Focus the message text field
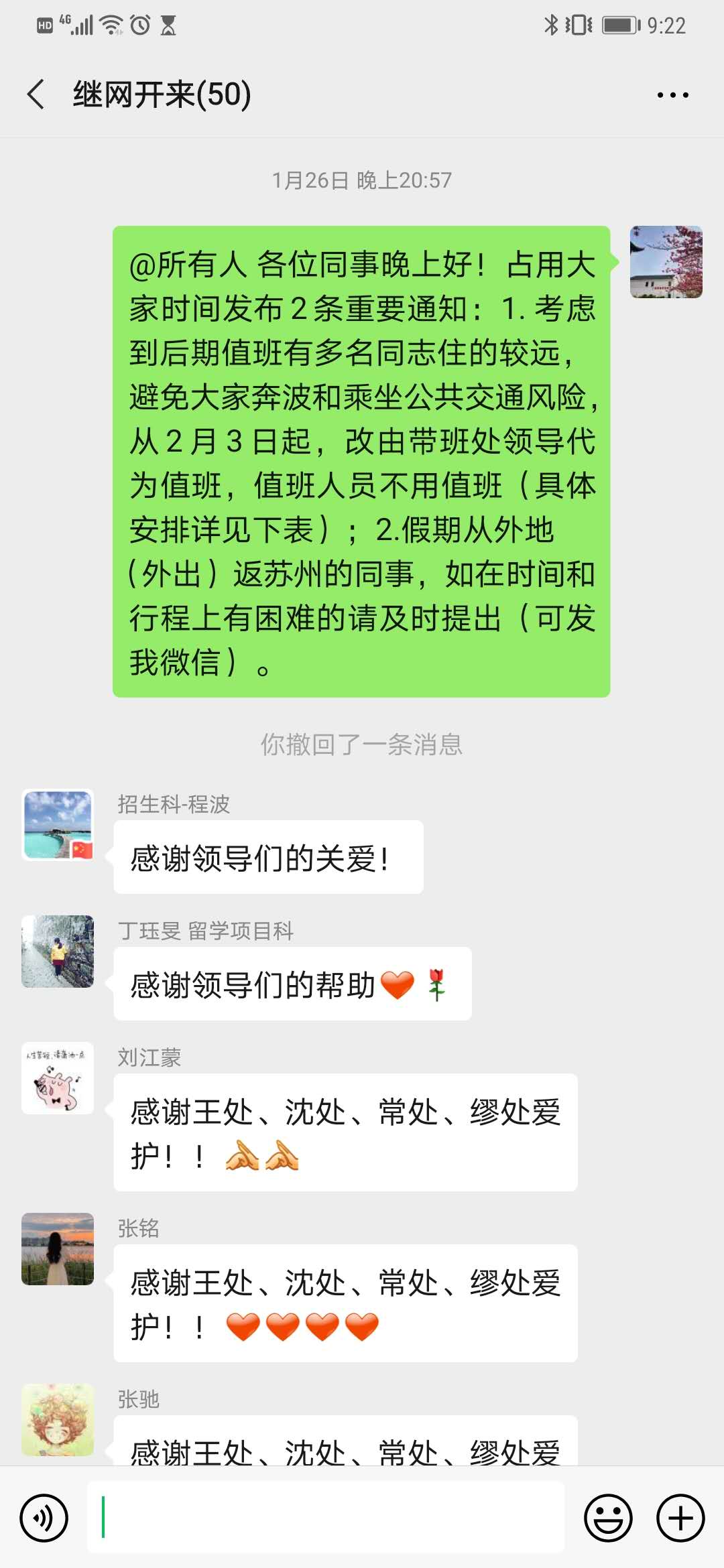Viewport: 724px width, 1568px height. click(326, 1518)
